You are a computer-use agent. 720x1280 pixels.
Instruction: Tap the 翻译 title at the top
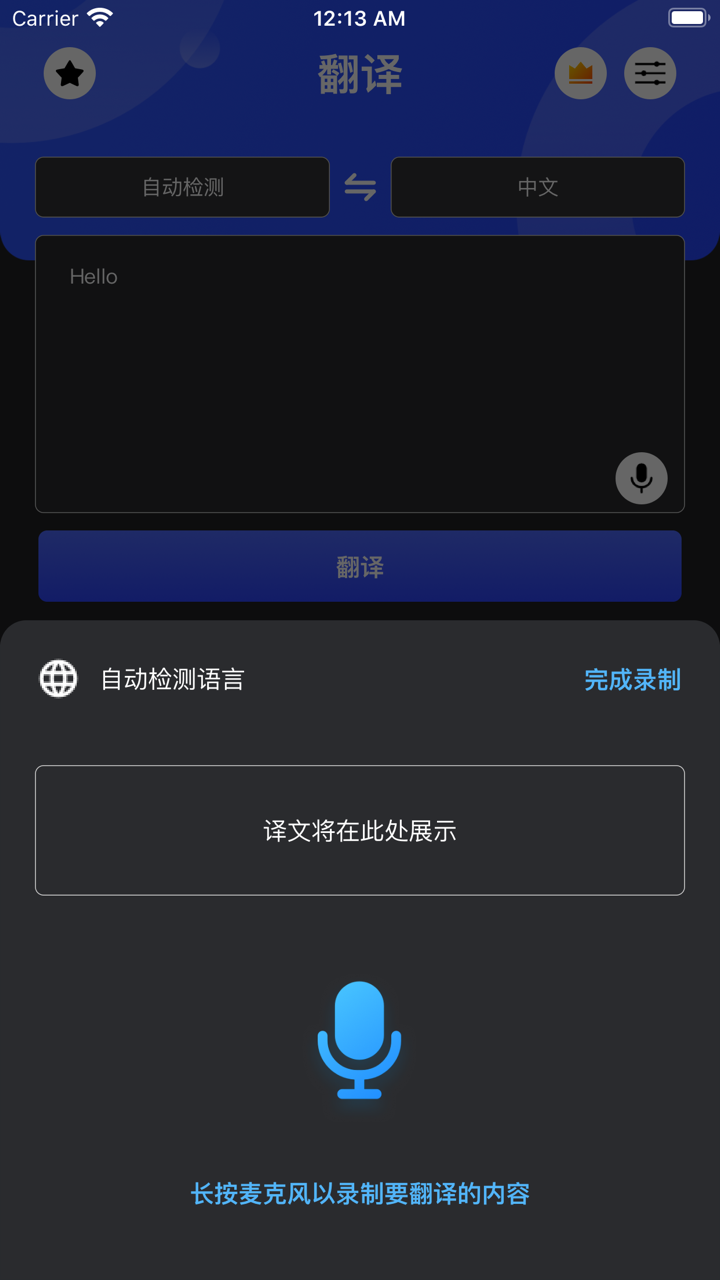point(359,76)
